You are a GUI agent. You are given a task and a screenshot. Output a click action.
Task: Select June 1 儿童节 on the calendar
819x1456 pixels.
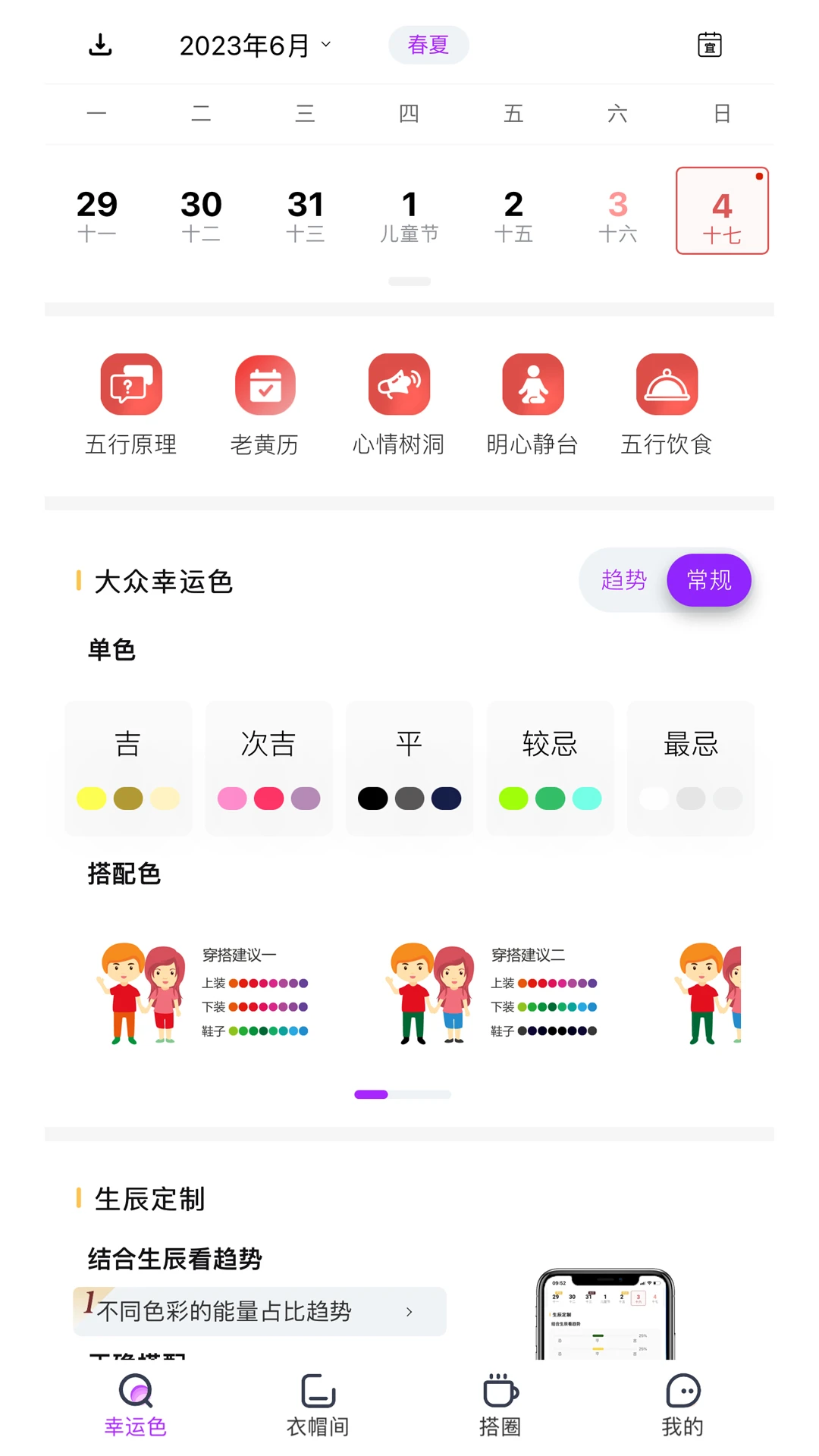pyautogui.click(x=410, y=212)
